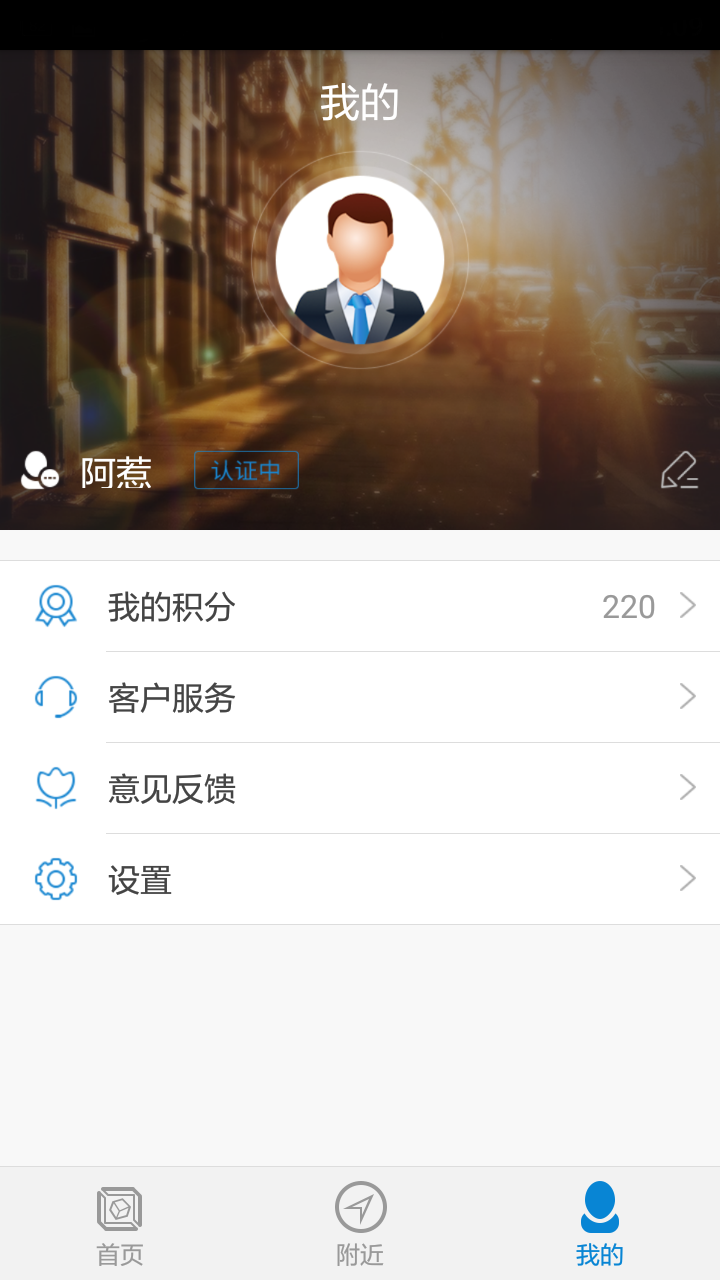This screenshot has width=720, height=1280.
Task: Click the 客户服务 headset icon
Action: (55, 696)
